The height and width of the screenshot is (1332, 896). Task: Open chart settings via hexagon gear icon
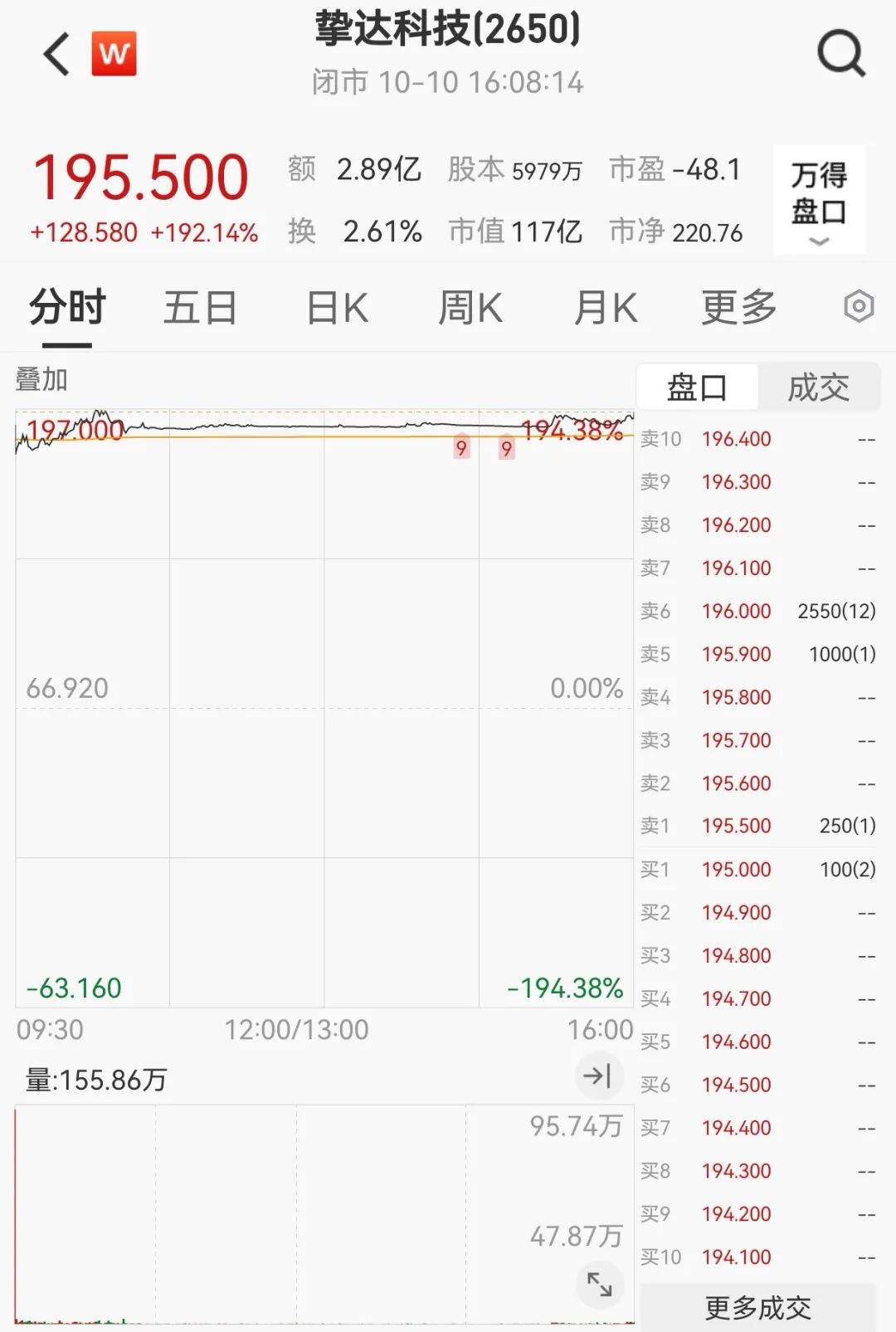pos(858,307)
